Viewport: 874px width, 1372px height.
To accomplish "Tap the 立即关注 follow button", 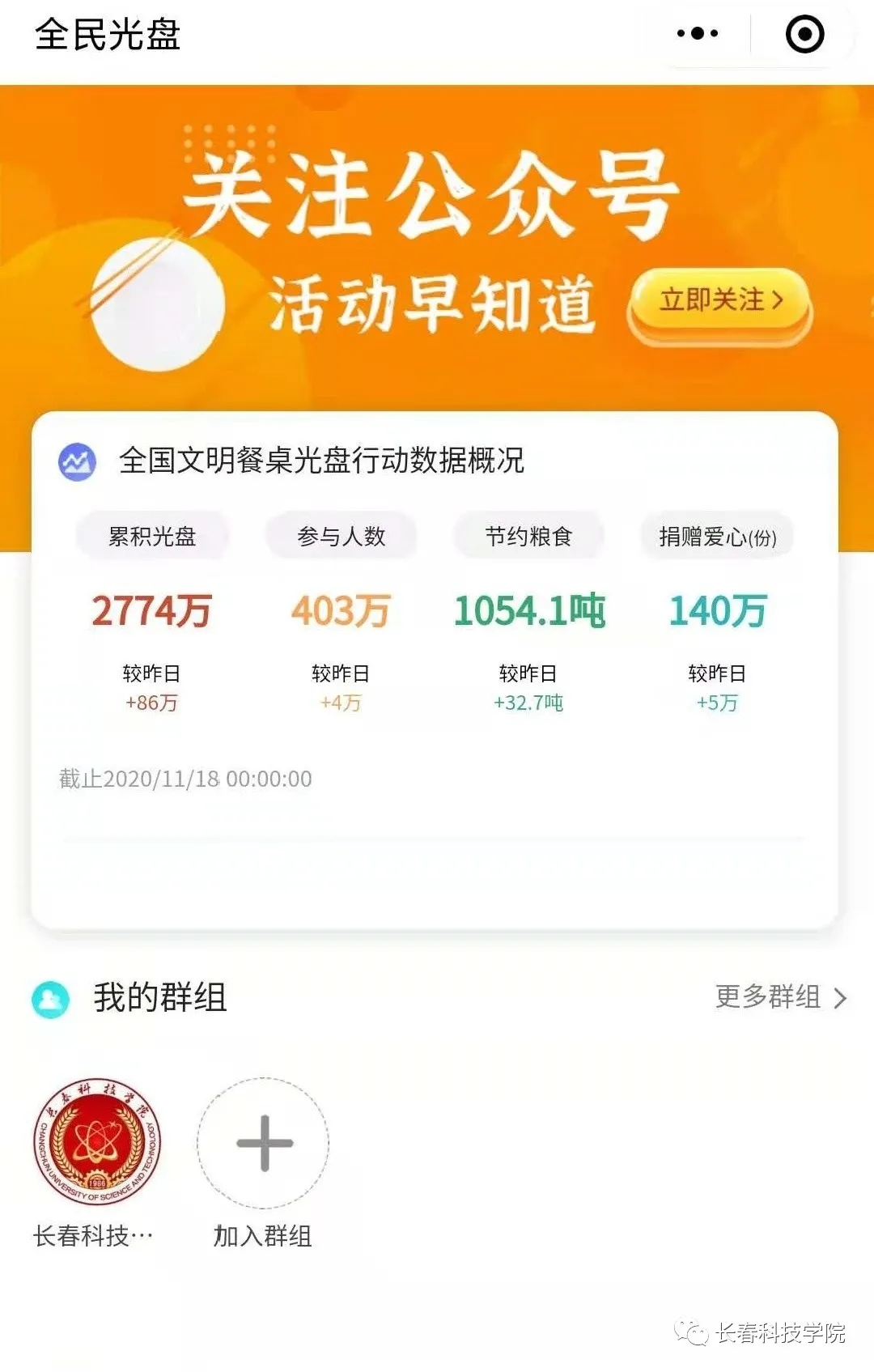I will (719, 301).
